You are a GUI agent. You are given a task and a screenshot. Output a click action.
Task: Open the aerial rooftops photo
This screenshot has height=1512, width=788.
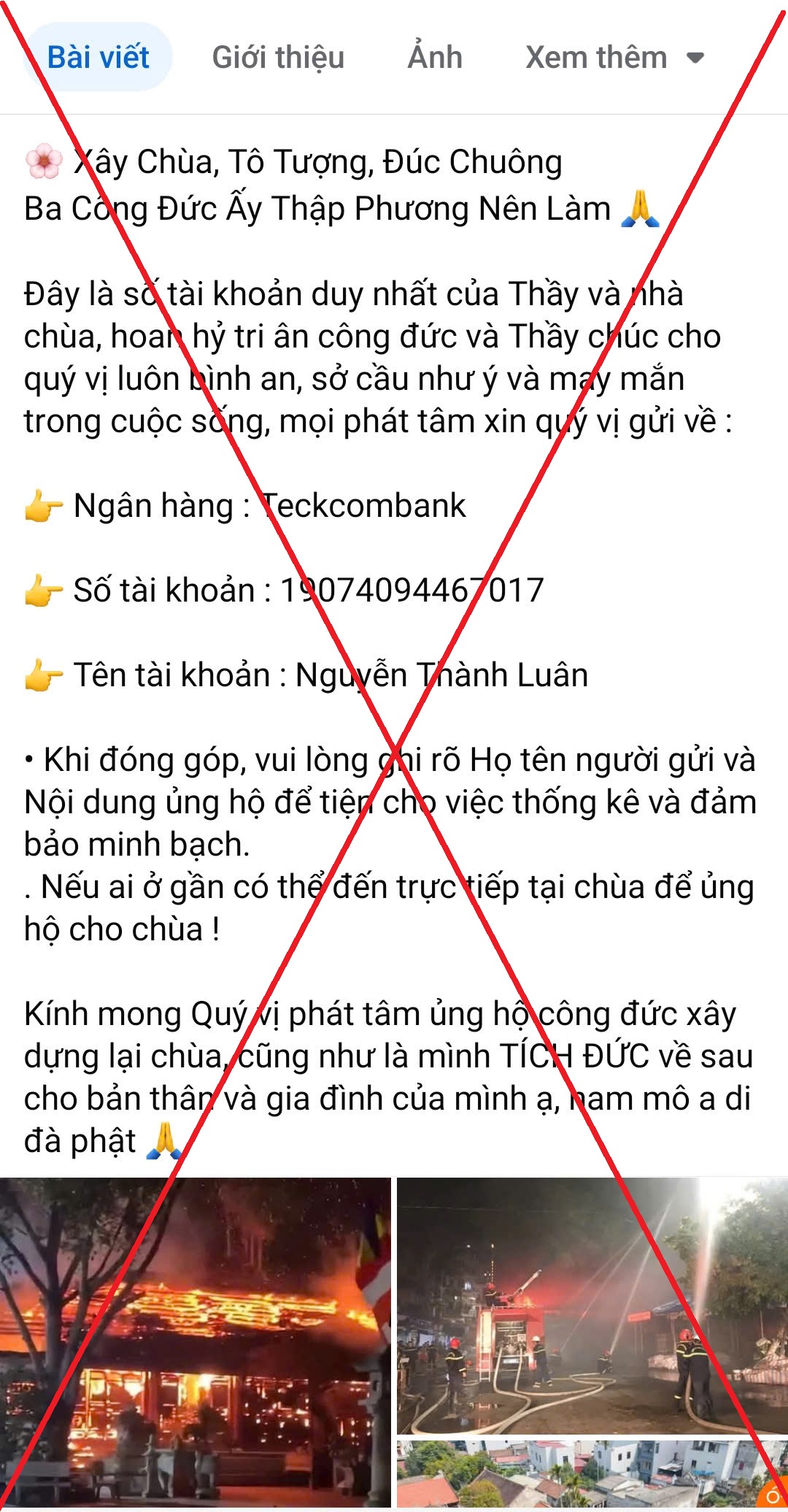click(x=592, y=1474)
